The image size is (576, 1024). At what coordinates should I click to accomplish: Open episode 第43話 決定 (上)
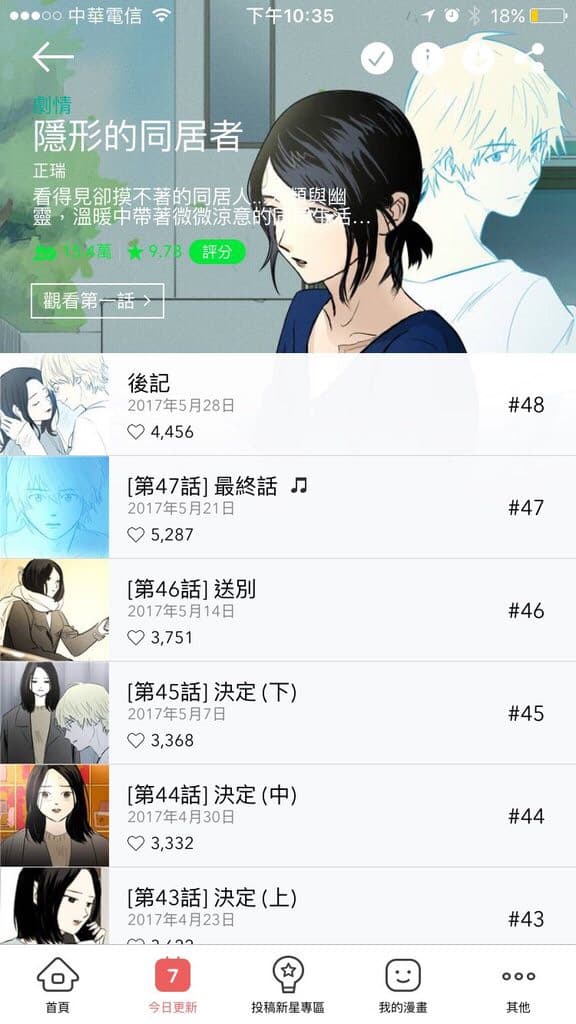pos(288,906)
